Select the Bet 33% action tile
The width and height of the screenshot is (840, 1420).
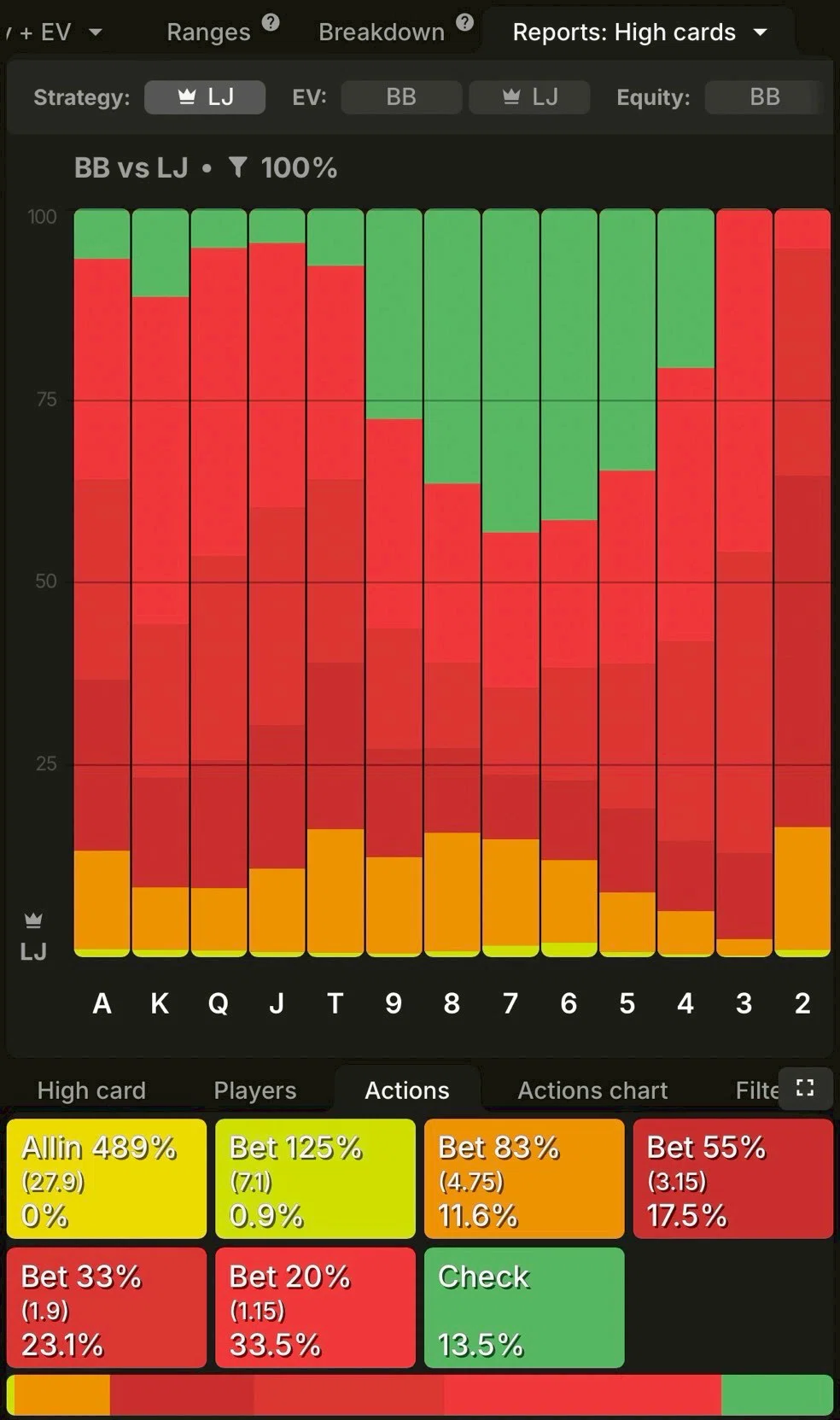[107, 1308]
